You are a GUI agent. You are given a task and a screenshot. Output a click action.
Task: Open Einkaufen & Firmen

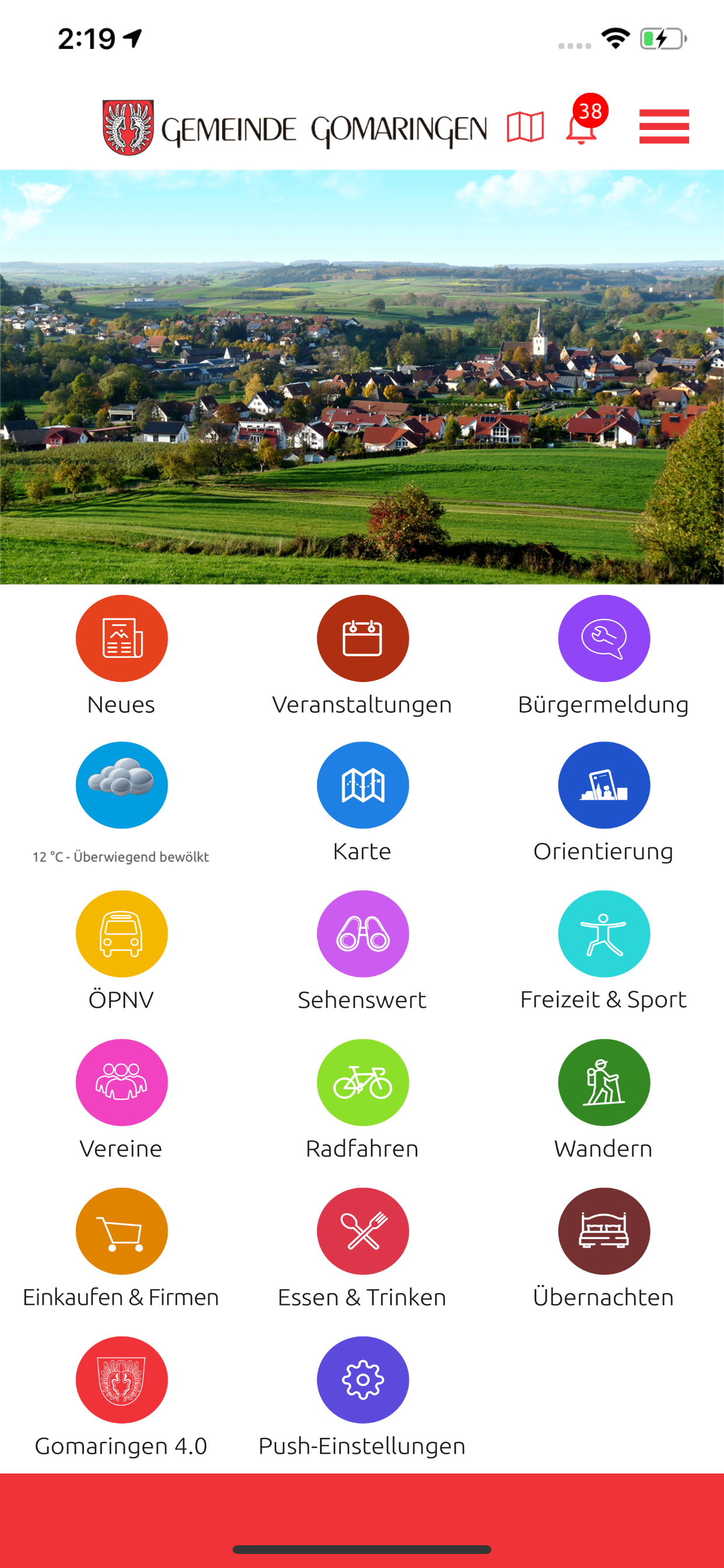pos(121,1231)
